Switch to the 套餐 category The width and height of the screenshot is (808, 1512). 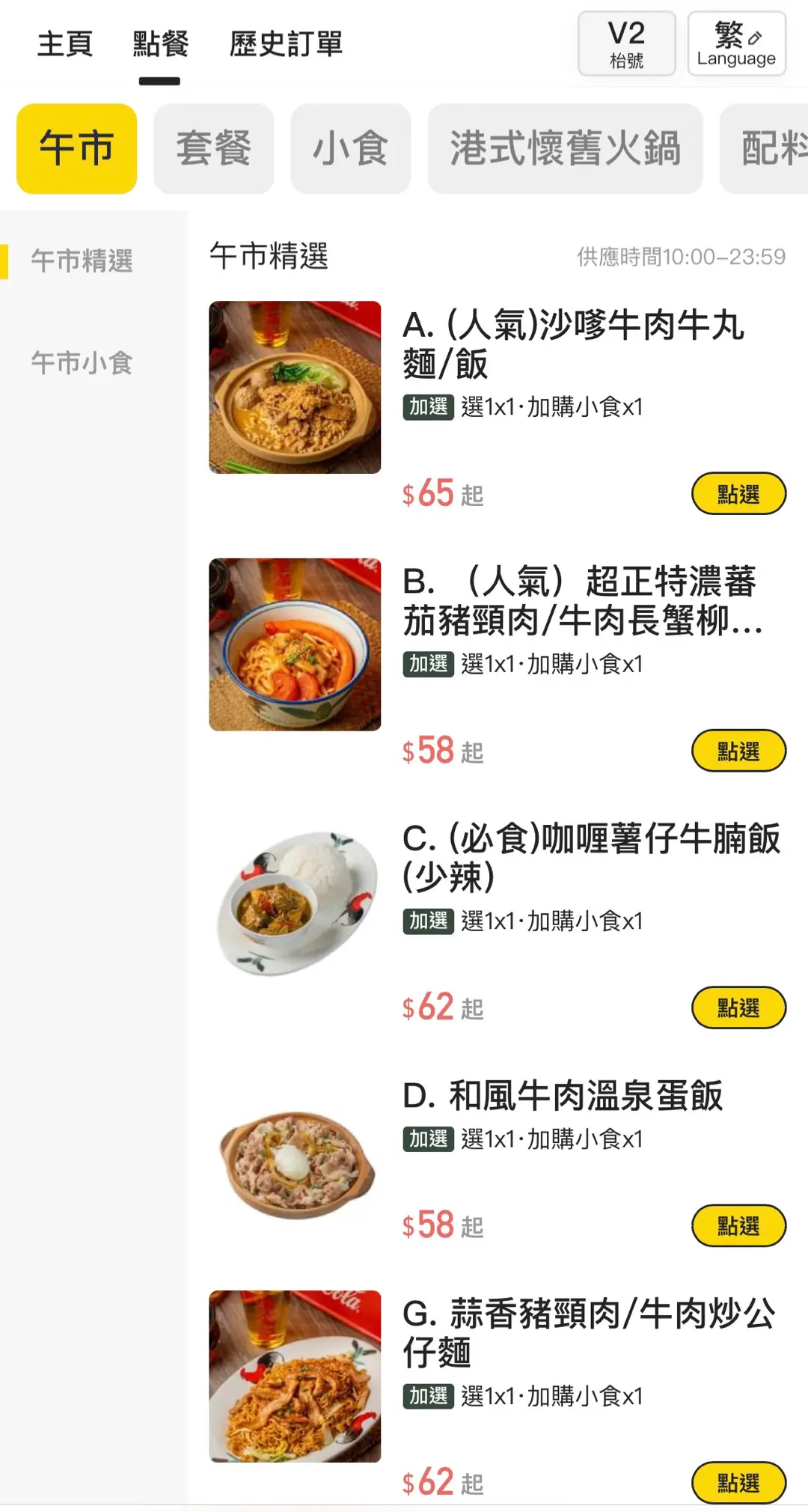213,148
